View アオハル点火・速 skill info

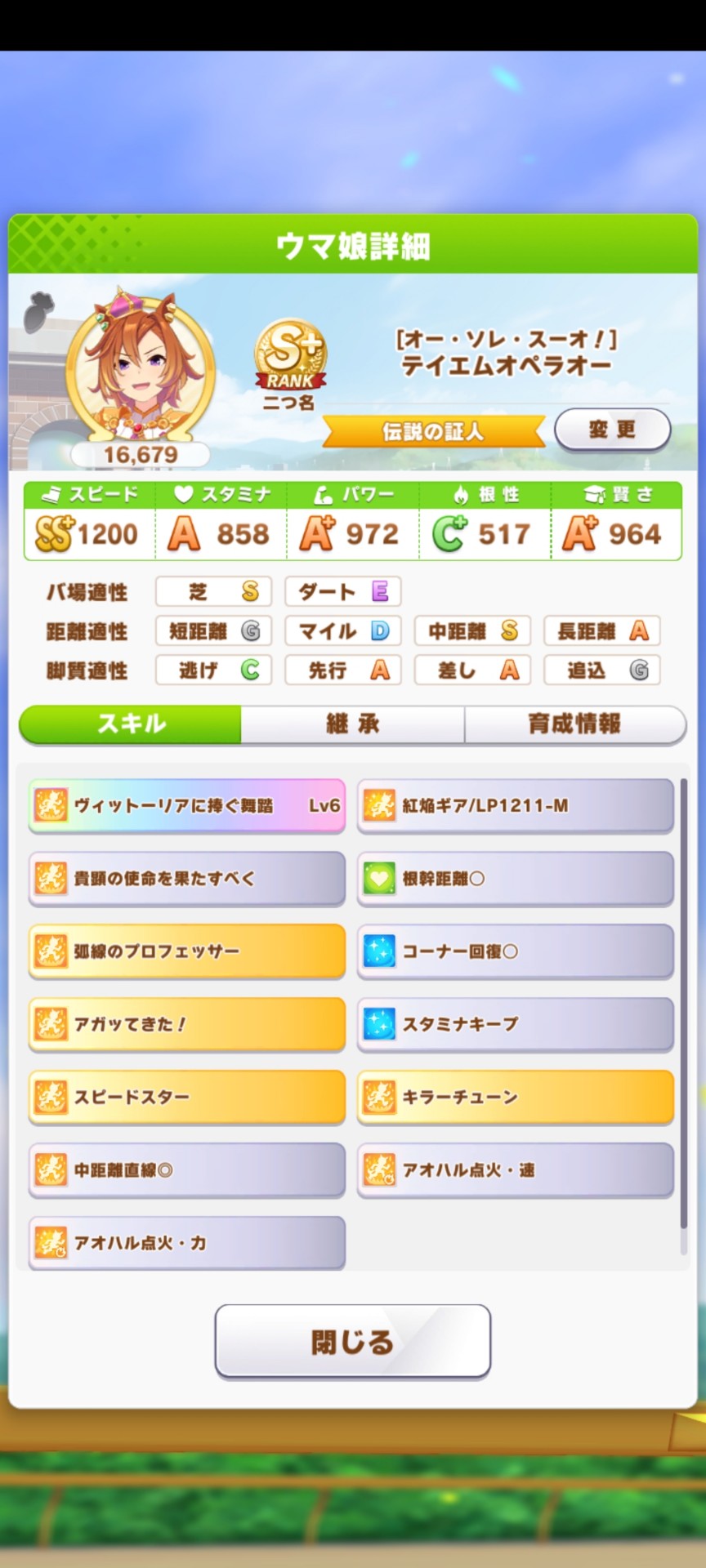(x=516, y=1169)
